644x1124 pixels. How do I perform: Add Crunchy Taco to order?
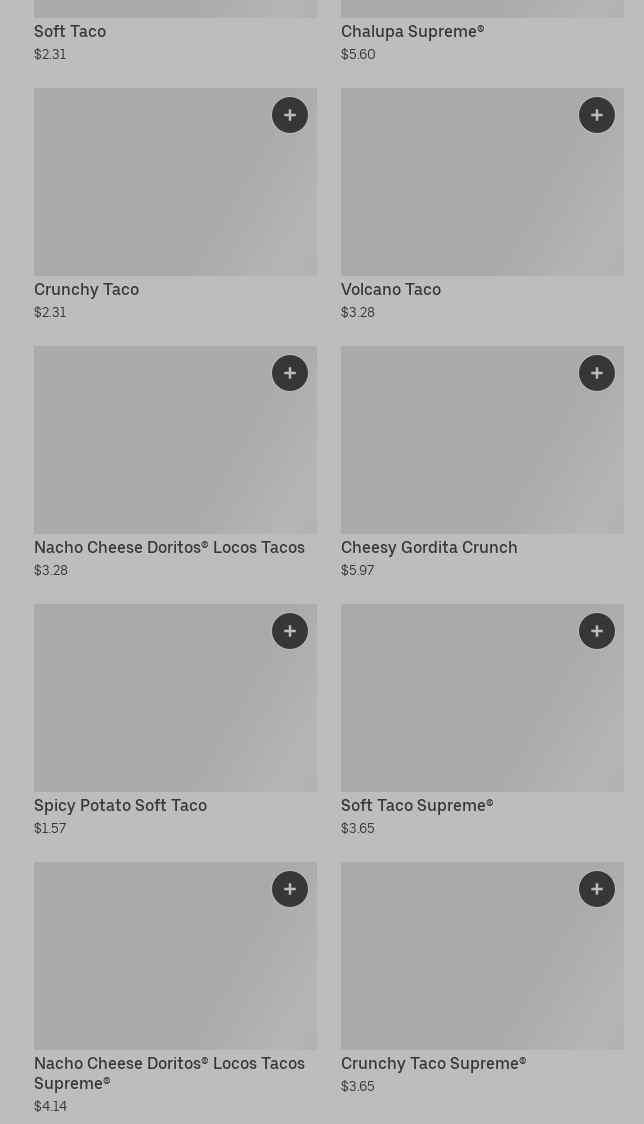pyautogui.click(x=290, y=116)
